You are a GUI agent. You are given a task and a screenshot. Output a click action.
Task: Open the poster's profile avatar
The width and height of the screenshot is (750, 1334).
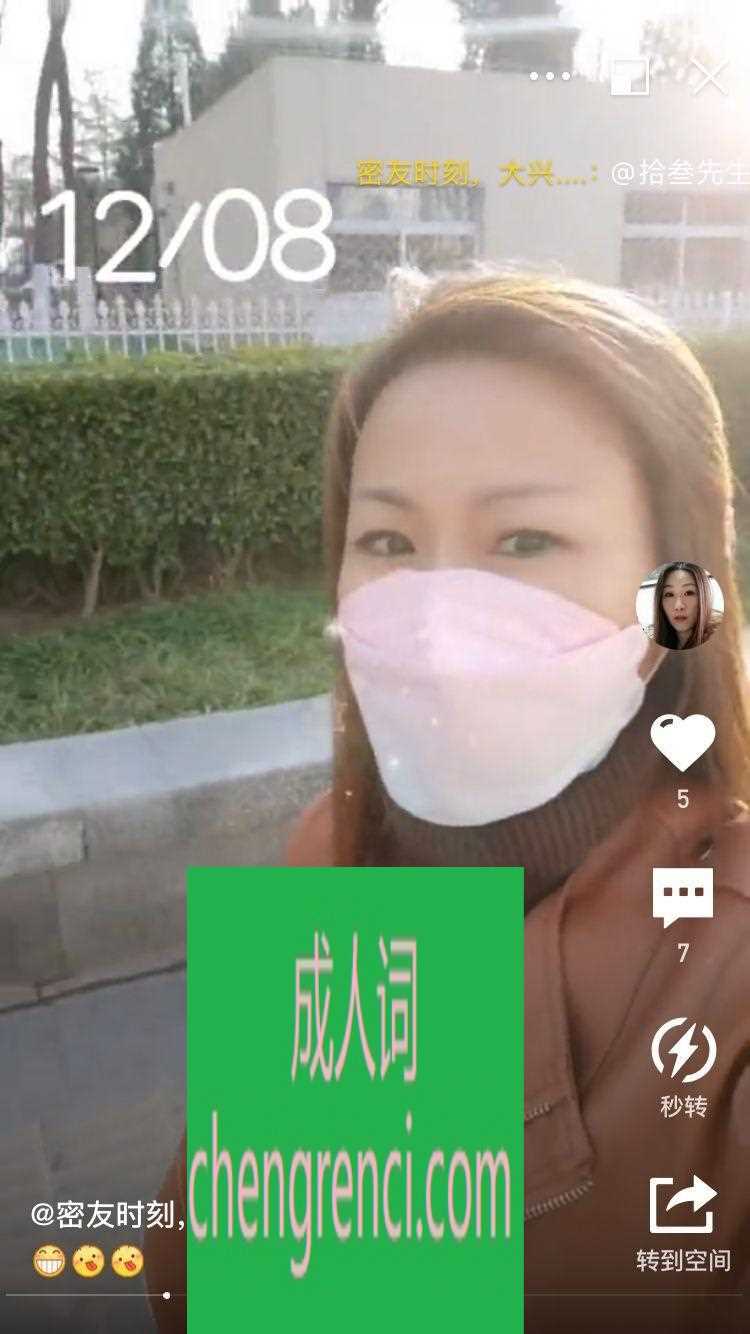click(x=680, y=606)
